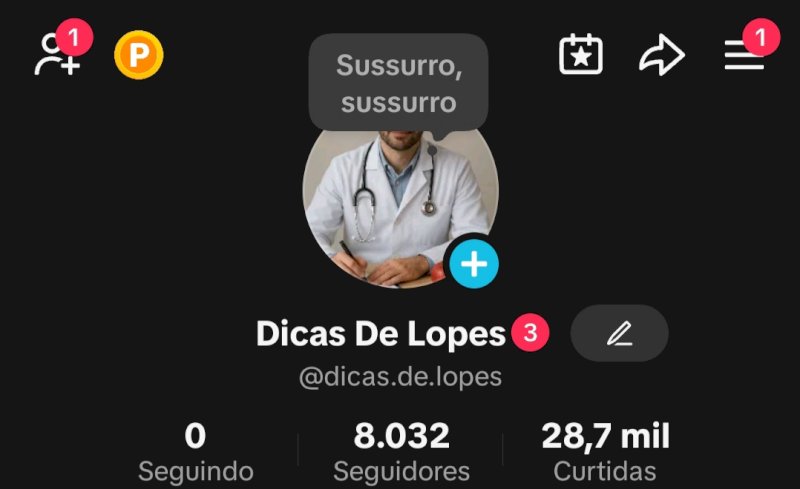View the Seguindo list
The height and width of the screenshot is (489, 800).
click(196, 452)
